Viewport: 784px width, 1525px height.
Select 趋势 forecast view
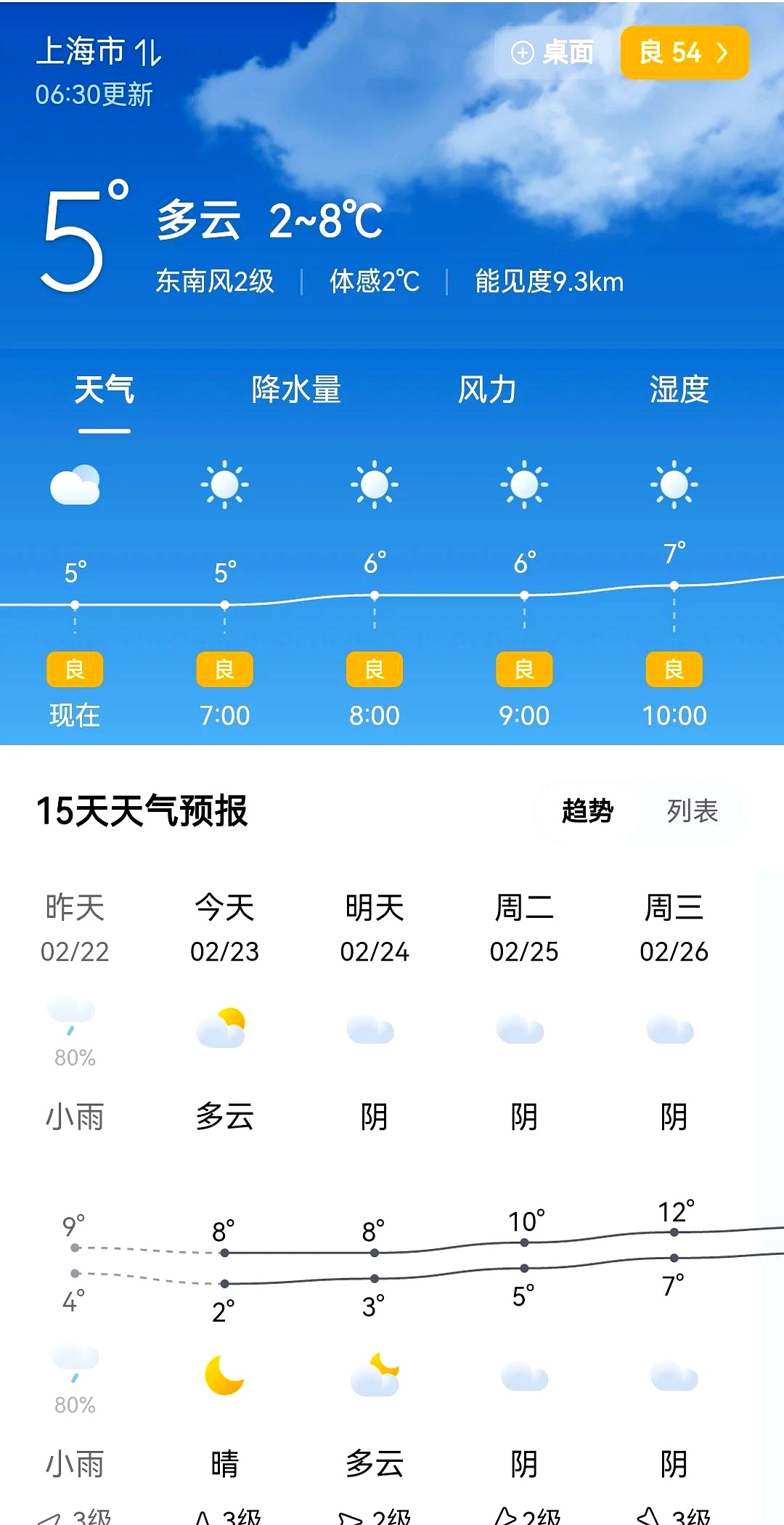587,810
